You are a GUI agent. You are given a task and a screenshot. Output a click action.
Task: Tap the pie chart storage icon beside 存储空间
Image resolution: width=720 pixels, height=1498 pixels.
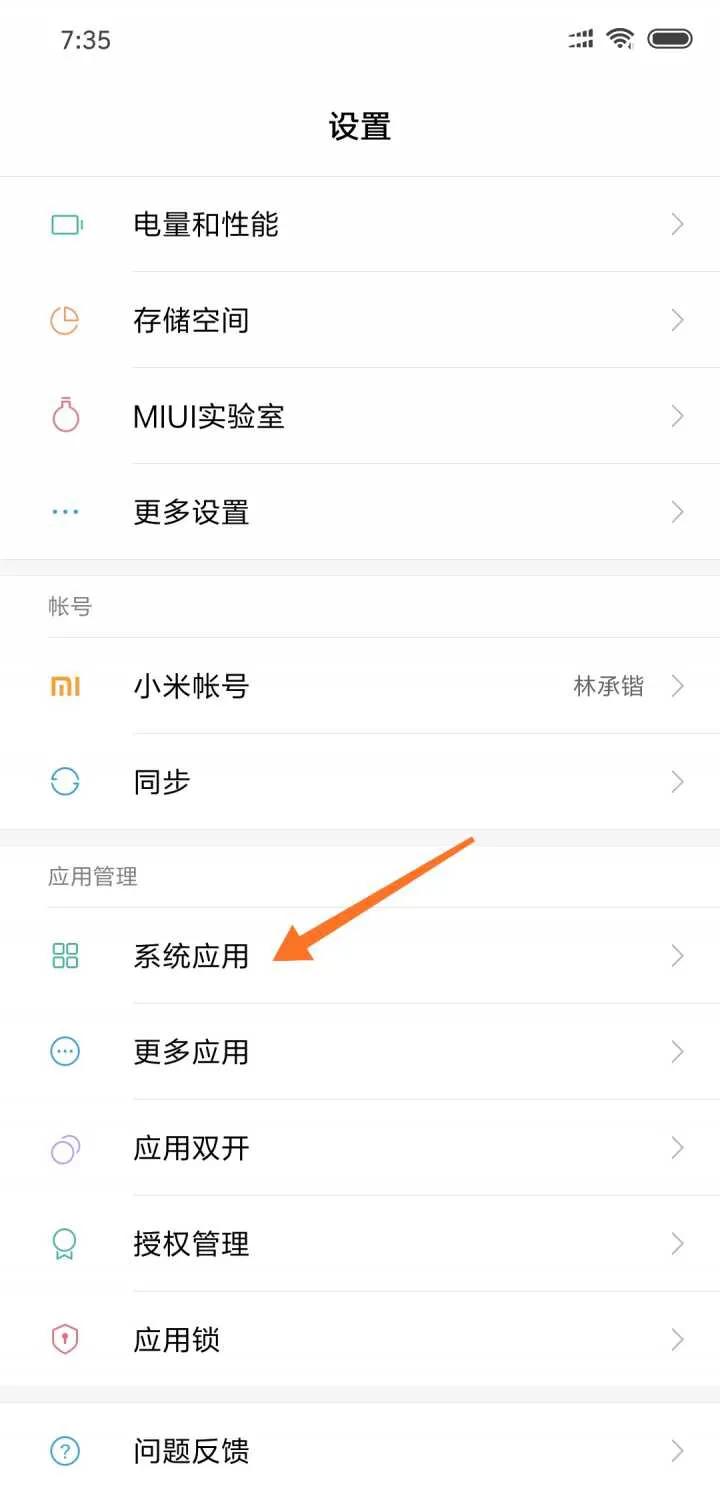(x=64, y=320)
